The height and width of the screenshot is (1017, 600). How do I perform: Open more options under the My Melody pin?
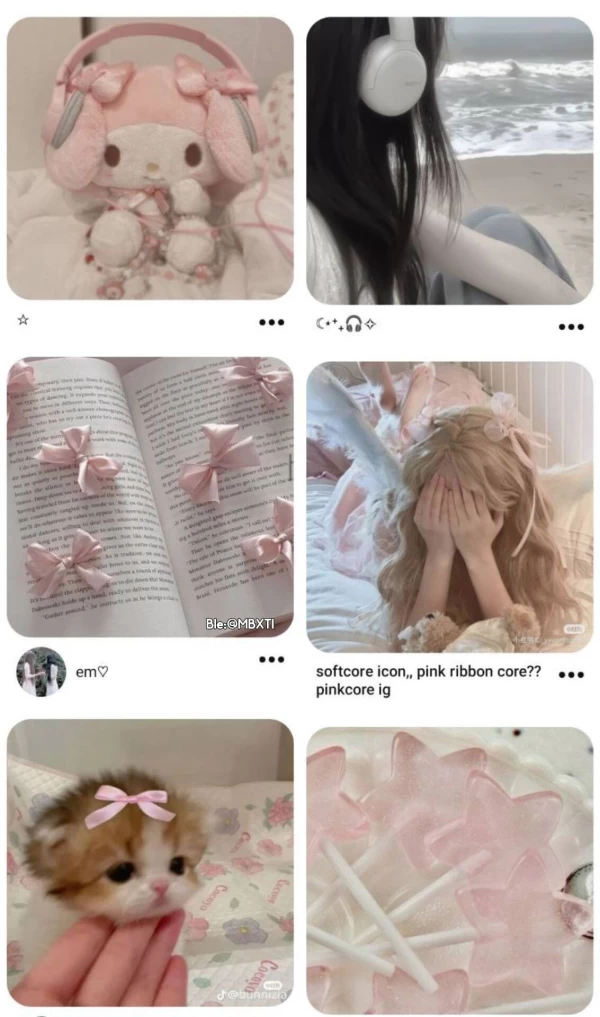pos(271,322)
